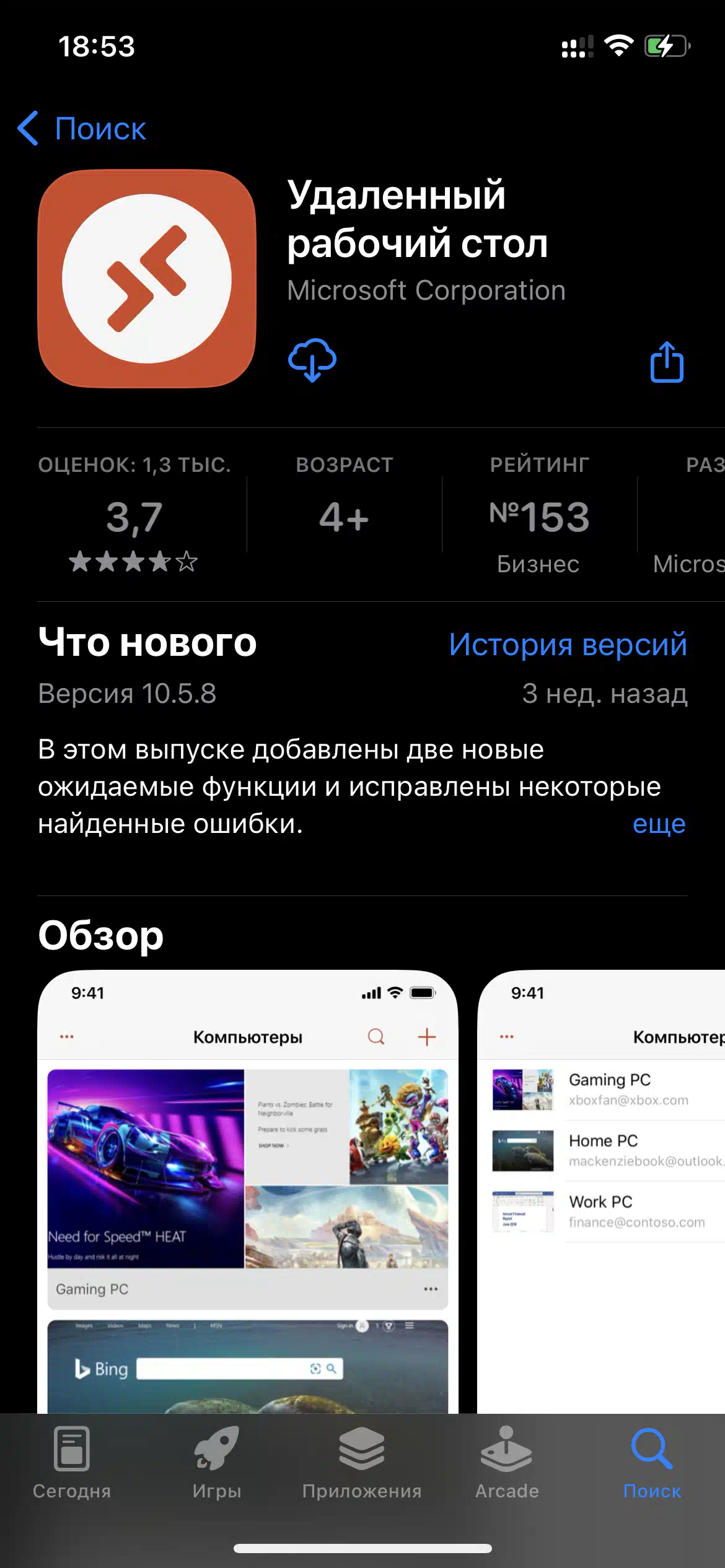Go back to Поиск results
This screenshot has width=725, height=1568.
[x=82, y=129]
